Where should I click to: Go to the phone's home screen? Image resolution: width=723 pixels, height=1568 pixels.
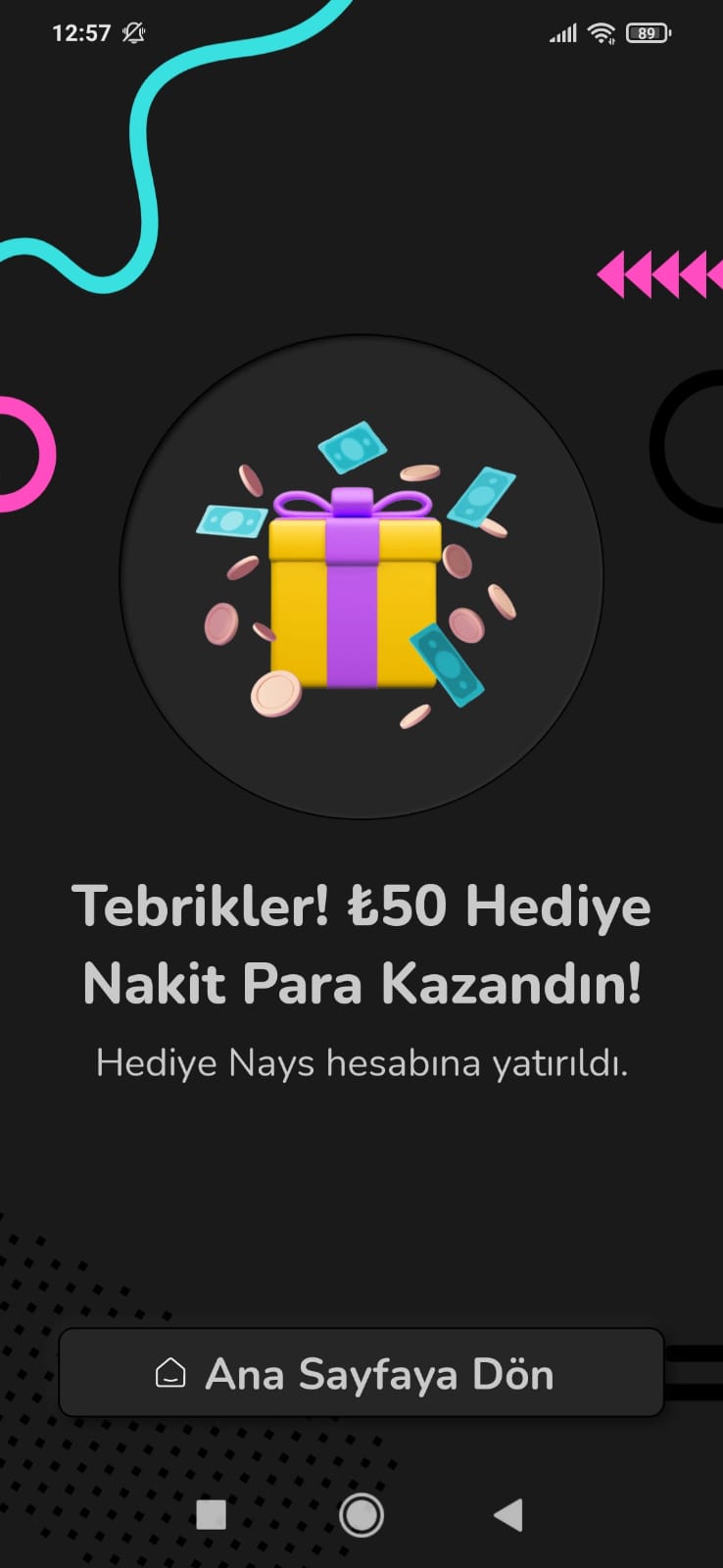tap(361, 1515)
